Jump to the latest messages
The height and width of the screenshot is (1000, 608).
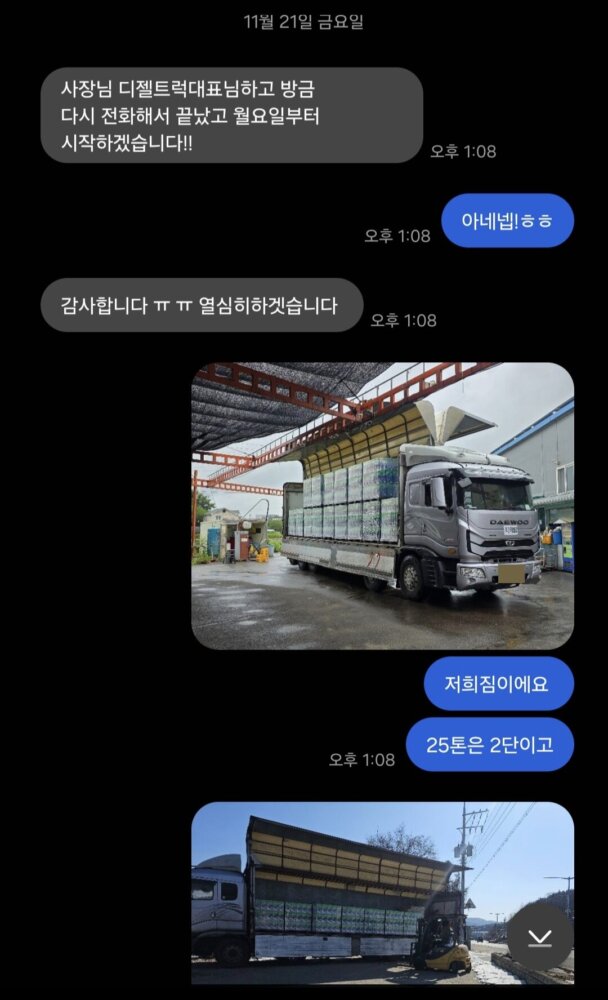(540, 937)
